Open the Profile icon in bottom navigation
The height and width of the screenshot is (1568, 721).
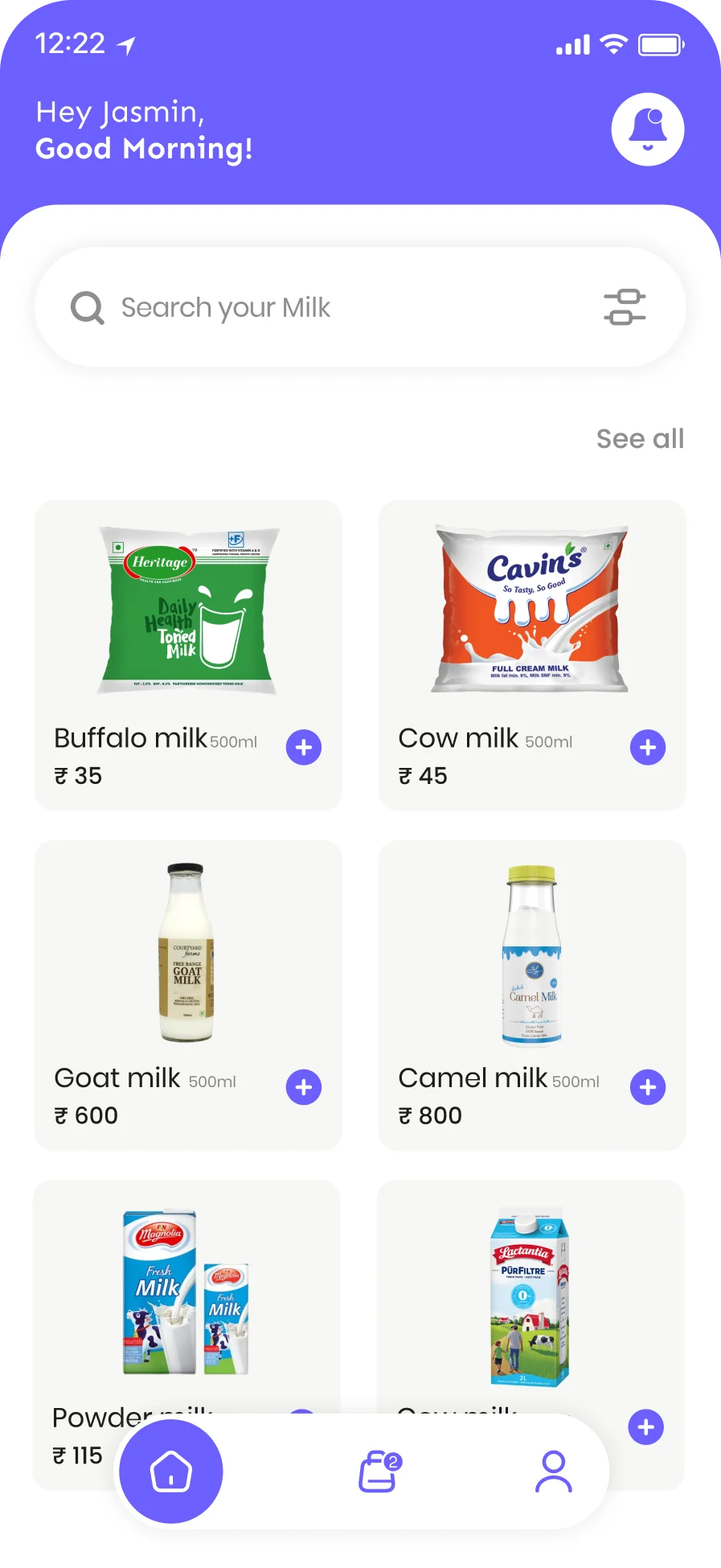(x=554, y=1470)
